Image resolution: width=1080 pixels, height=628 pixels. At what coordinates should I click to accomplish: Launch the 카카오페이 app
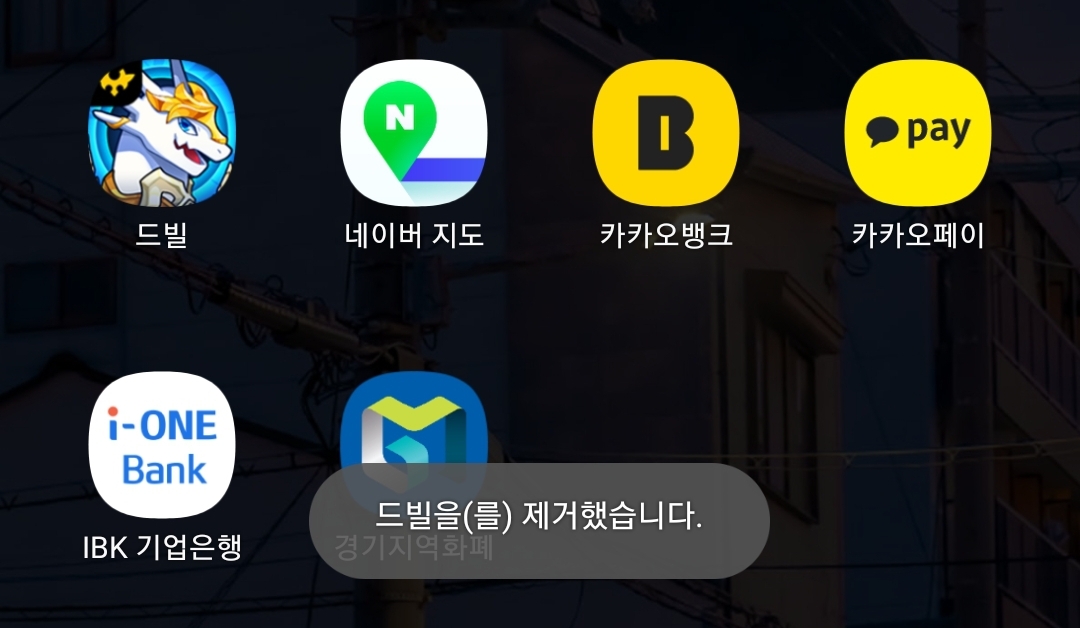coord(918,133)
